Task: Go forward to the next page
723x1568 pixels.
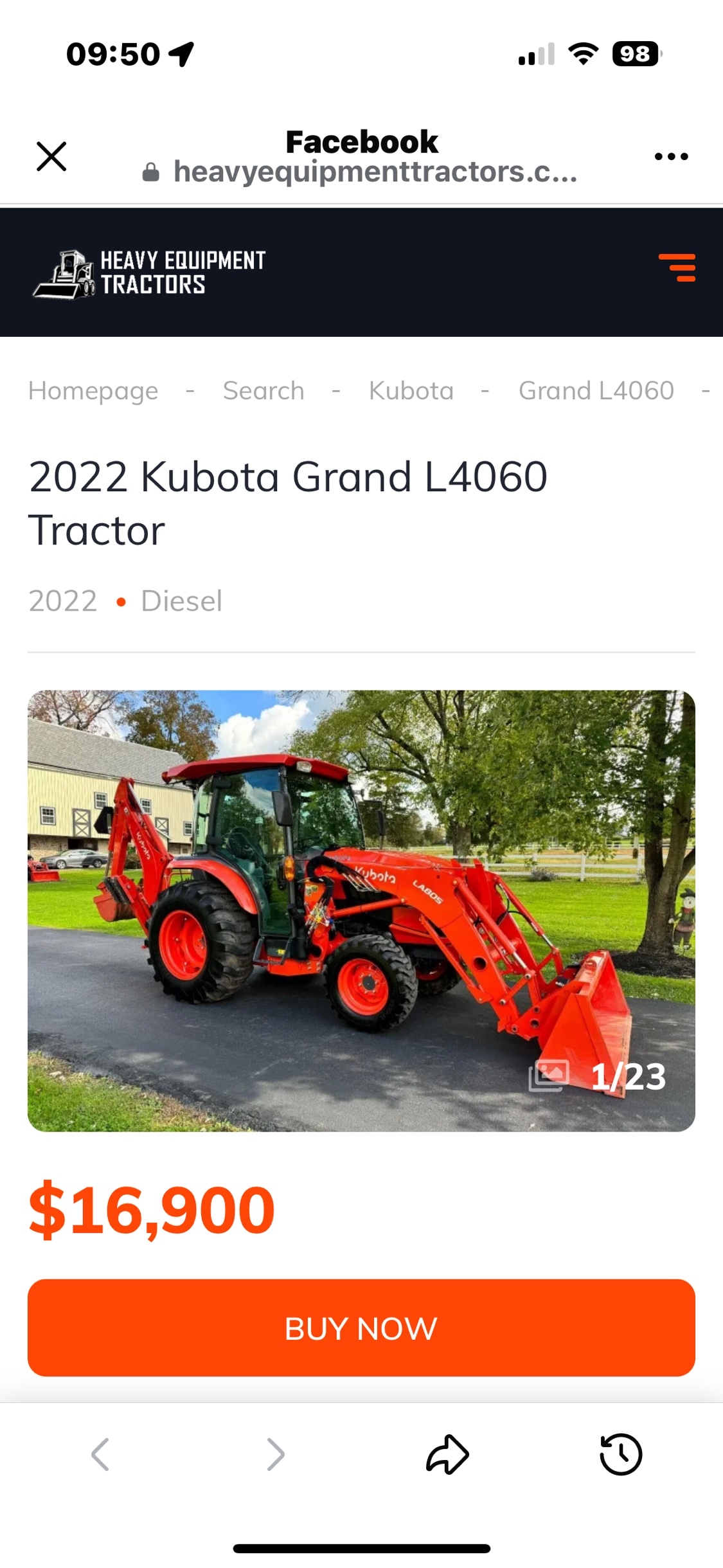Action: [276, 1454]
